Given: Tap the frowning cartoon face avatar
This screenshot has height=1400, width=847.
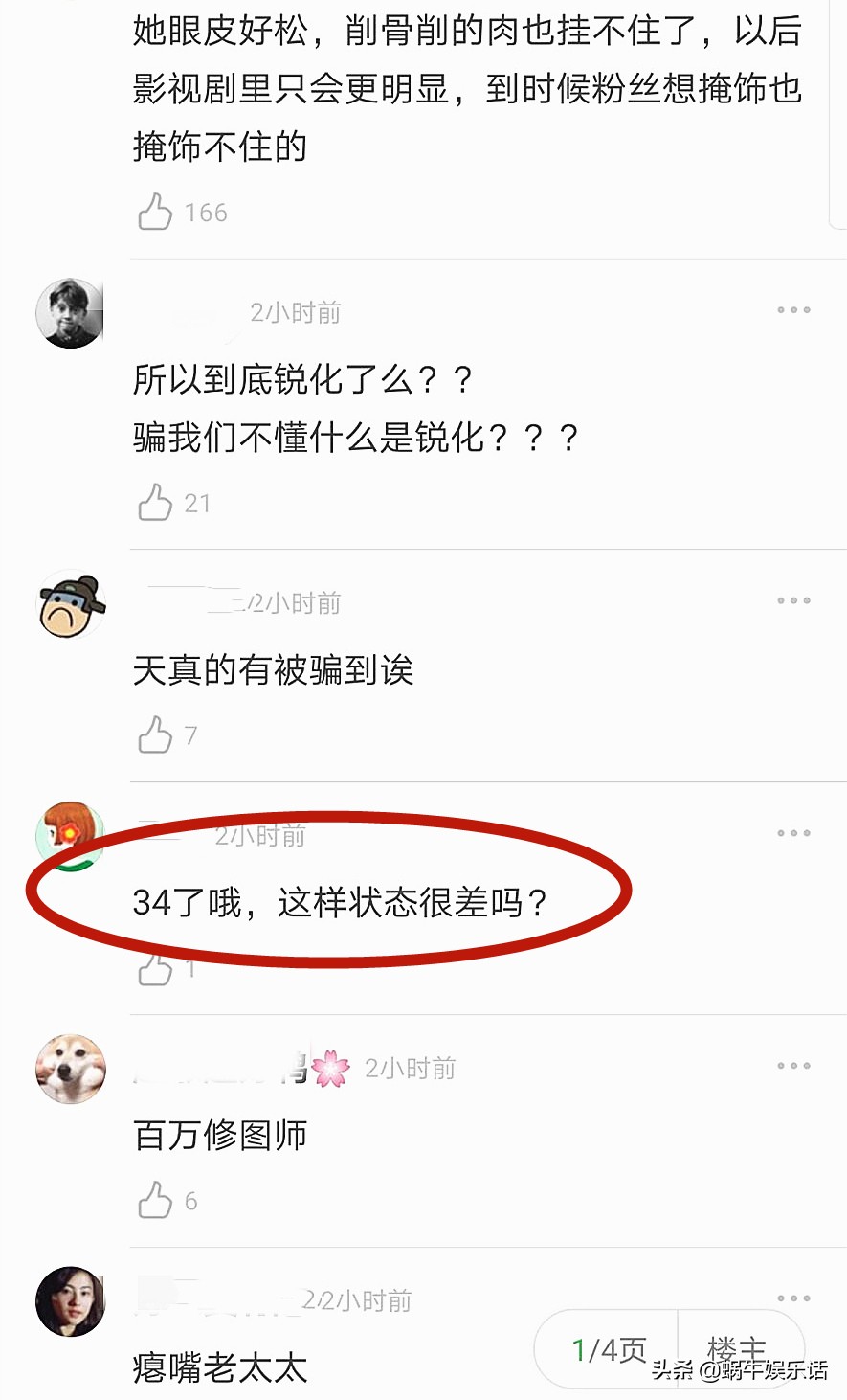Looking at the screenshot, I should [70, 604].
